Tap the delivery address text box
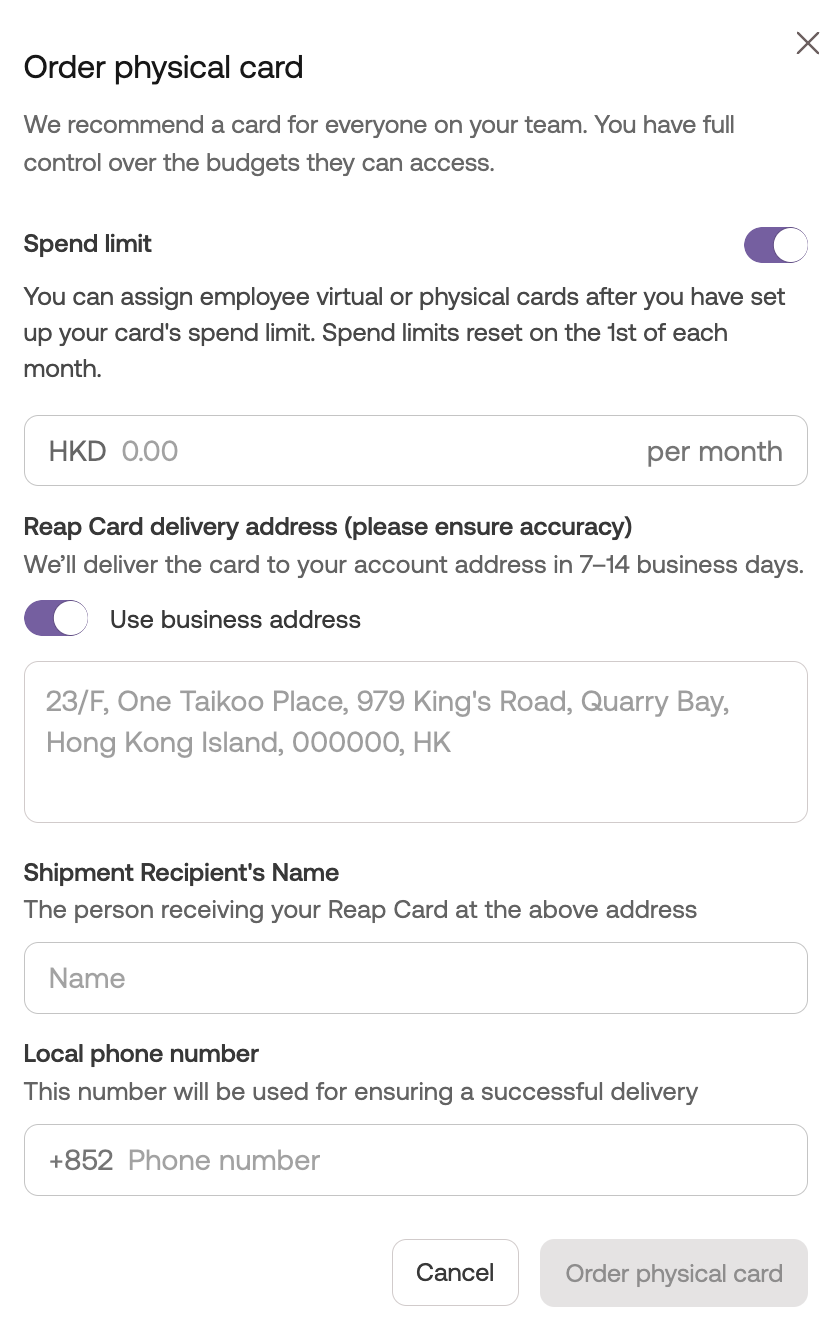The image size is (840, 1328). click(415, 741)
